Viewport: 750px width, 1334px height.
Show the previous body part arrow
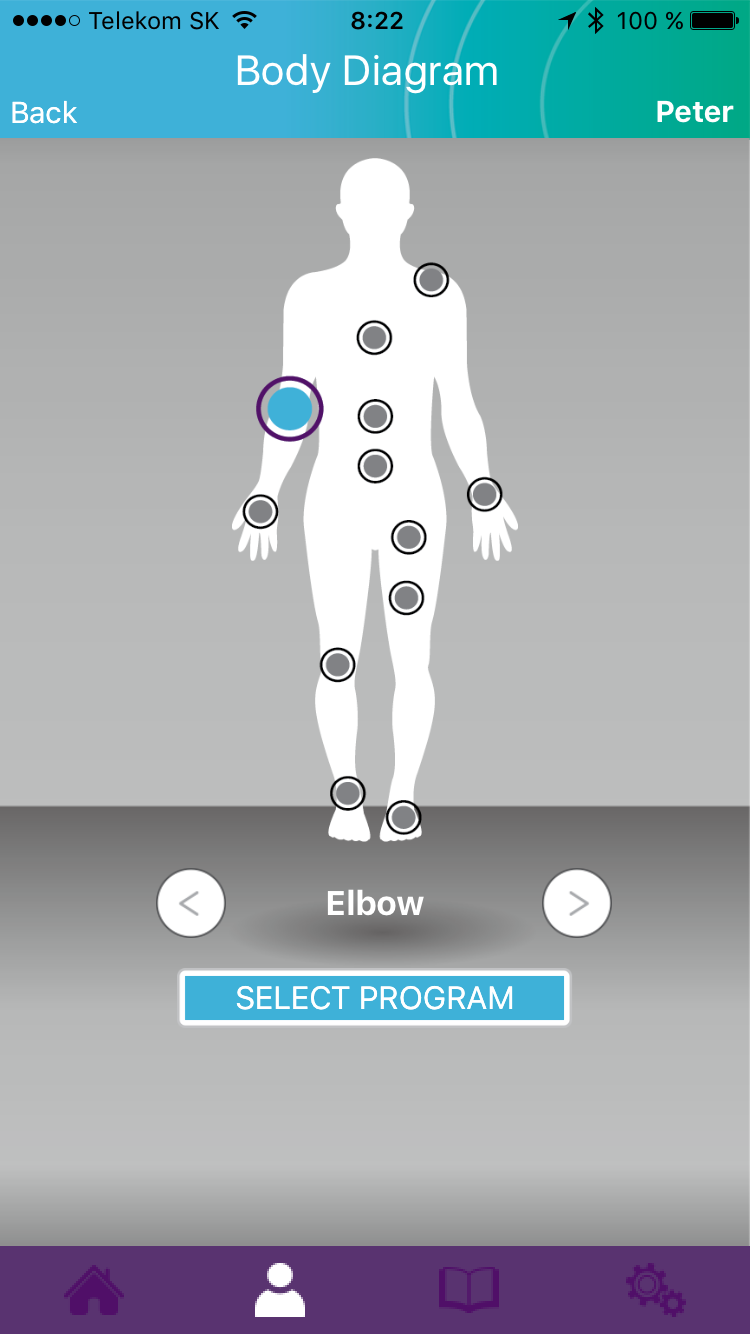191,903
